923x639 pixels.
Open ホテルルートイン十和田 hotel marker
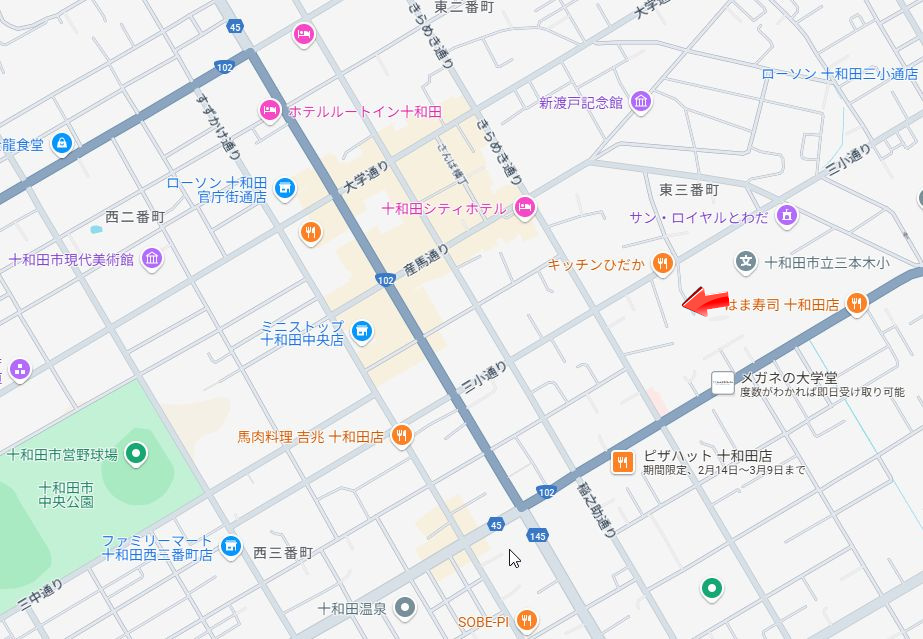[269, 111]
